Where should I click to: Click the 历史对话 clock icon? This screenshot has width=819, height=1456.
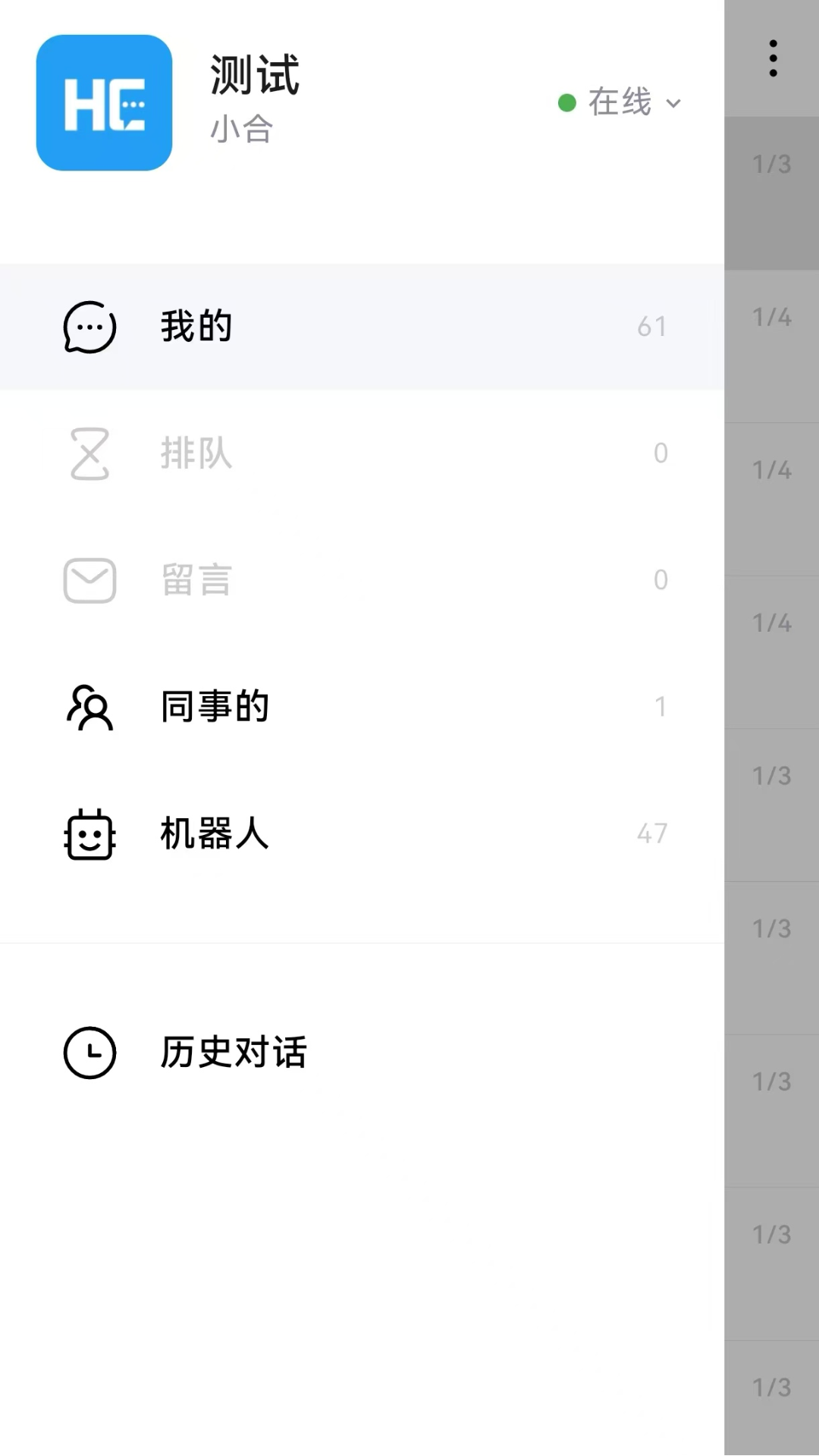click(89, 1053)
